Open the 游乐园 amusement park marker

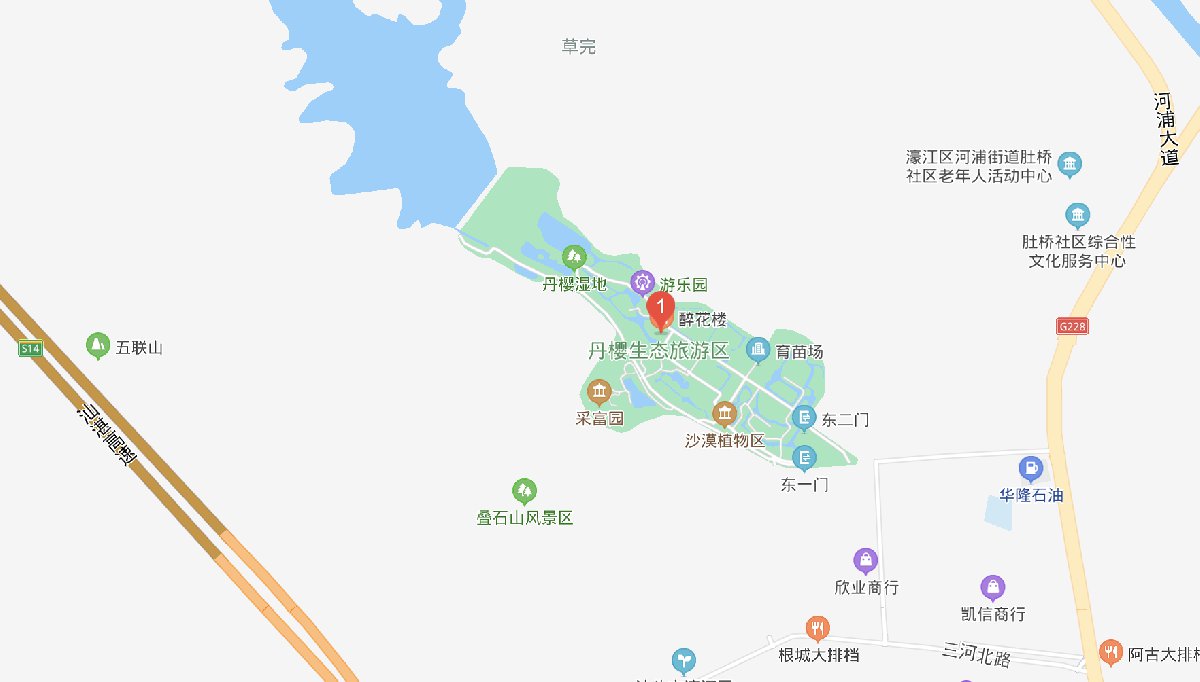[x=642, y=284]
